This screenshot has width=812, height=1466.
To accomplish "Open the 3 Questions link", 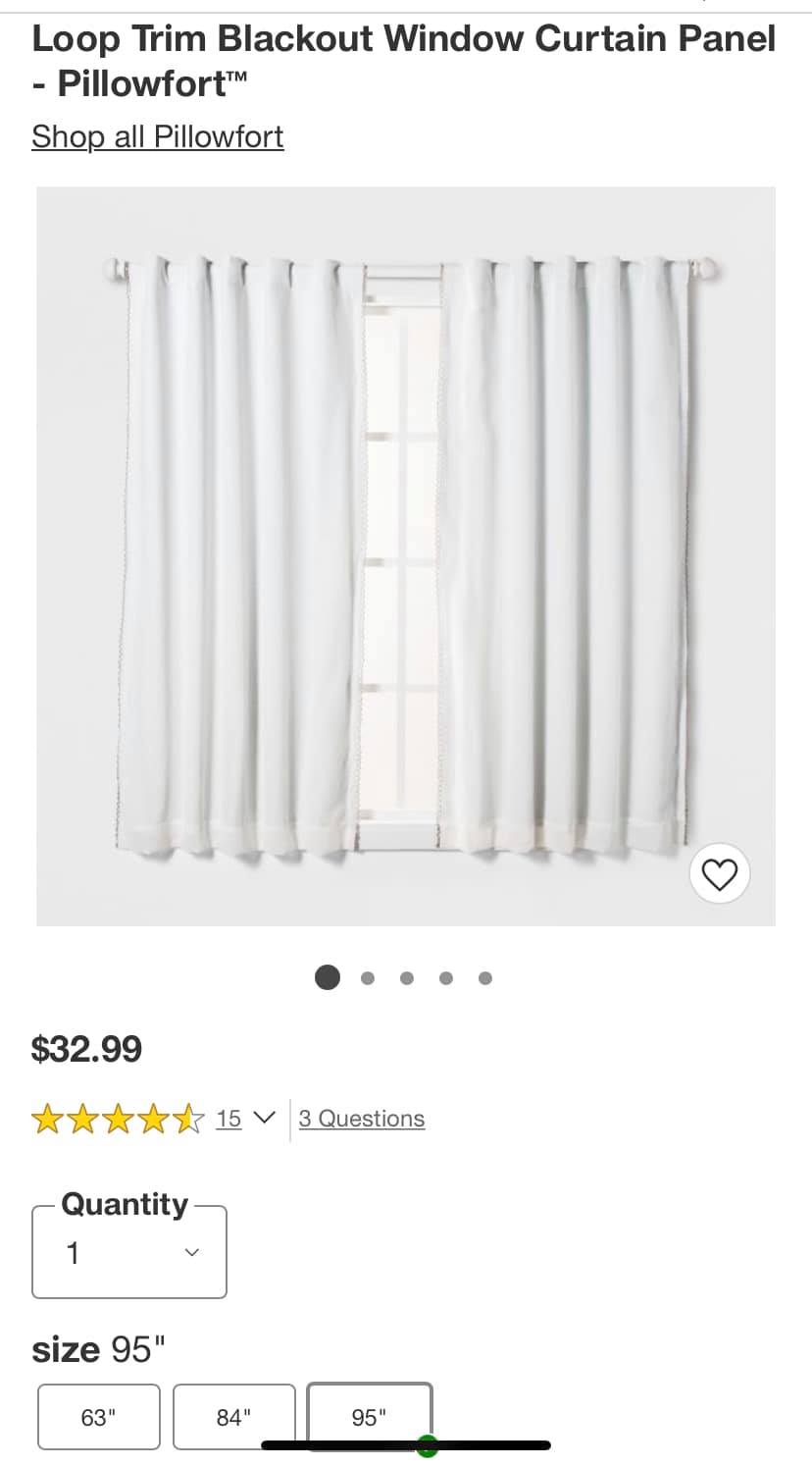I will click(x=362, y=1119).
